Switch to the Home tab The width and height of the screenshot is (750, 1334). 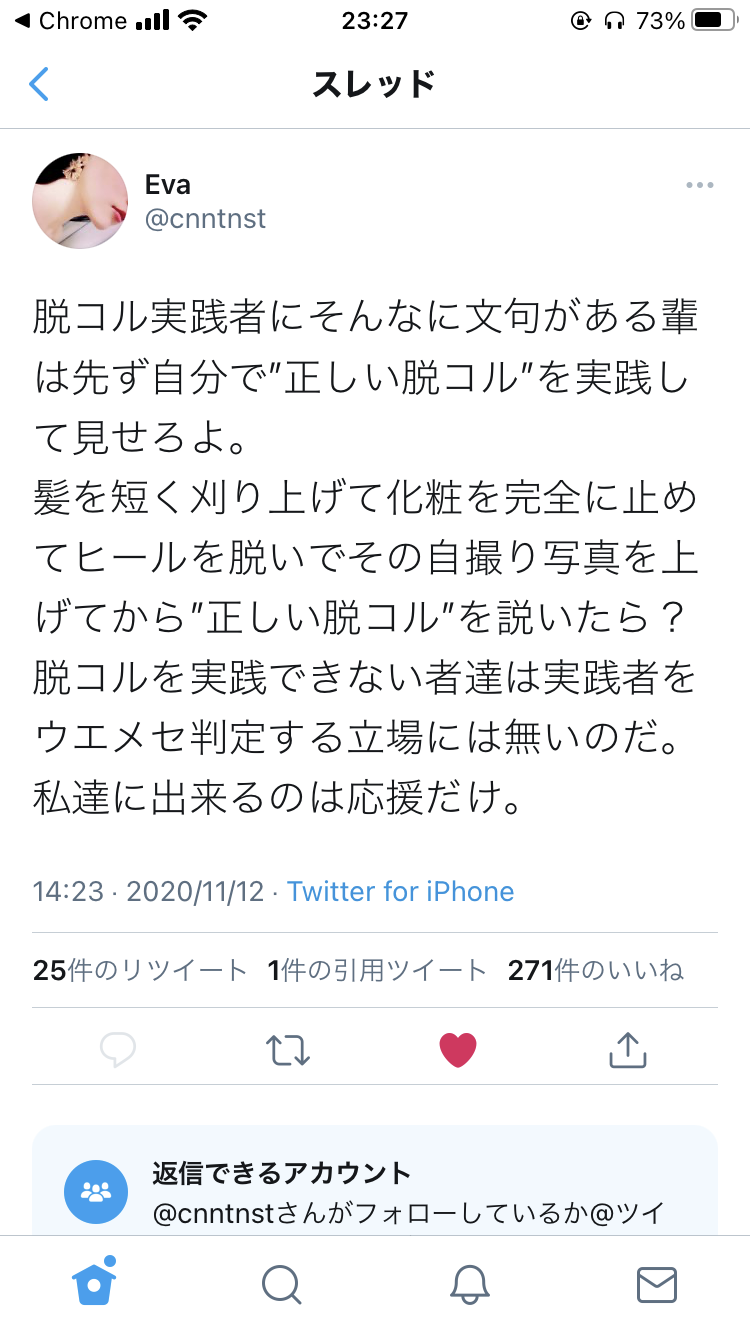click(94, 1283)
